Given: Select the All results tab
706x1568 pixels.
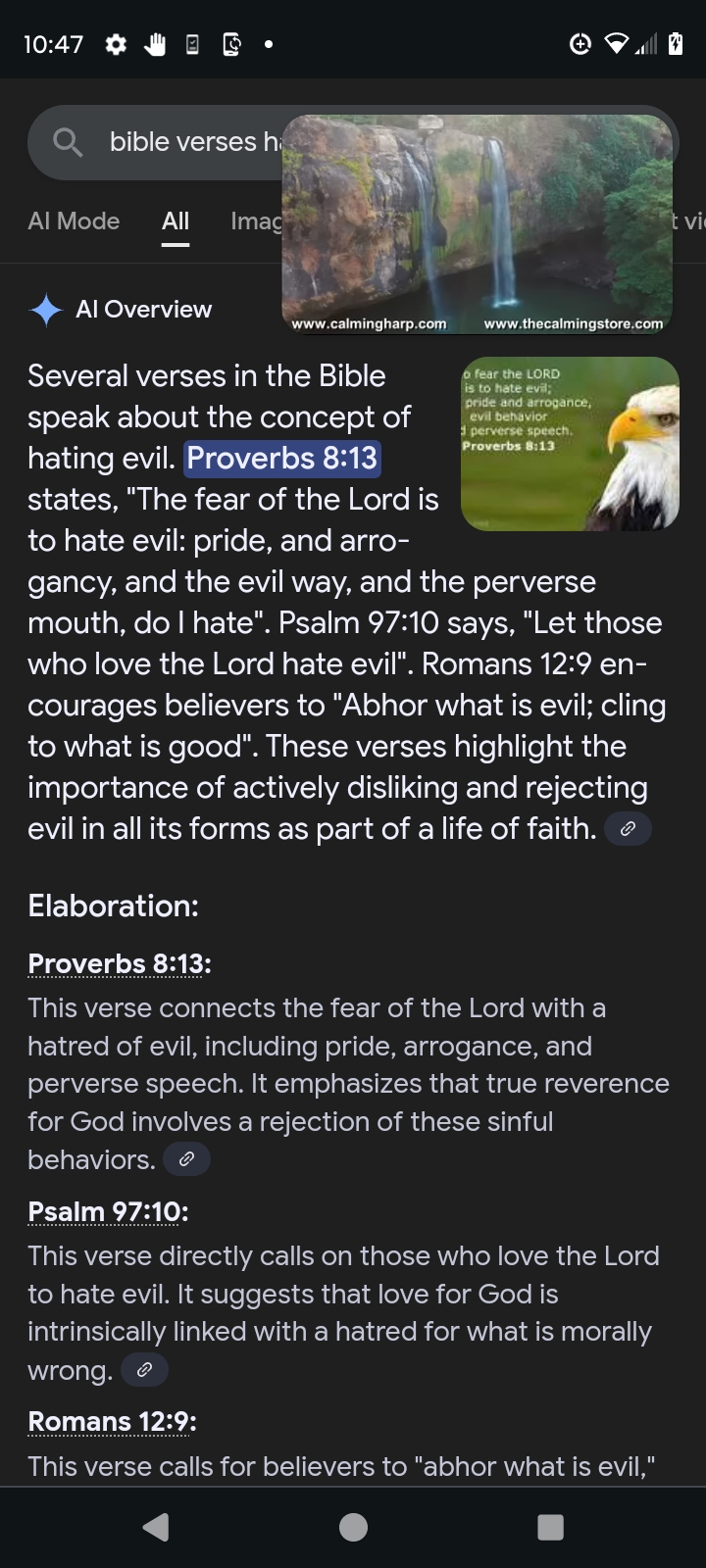Looking at the screenshot, I should [176, 221].
